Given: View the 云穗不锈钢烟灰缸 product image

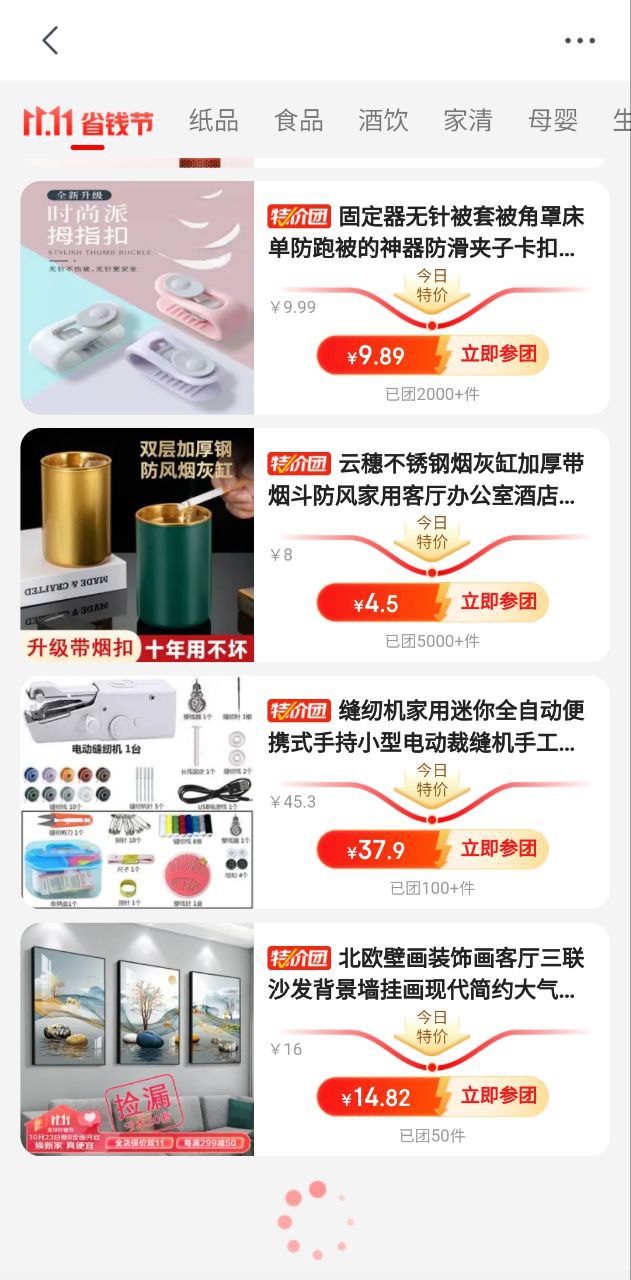Looking at the screenshot, I should 137,545.
